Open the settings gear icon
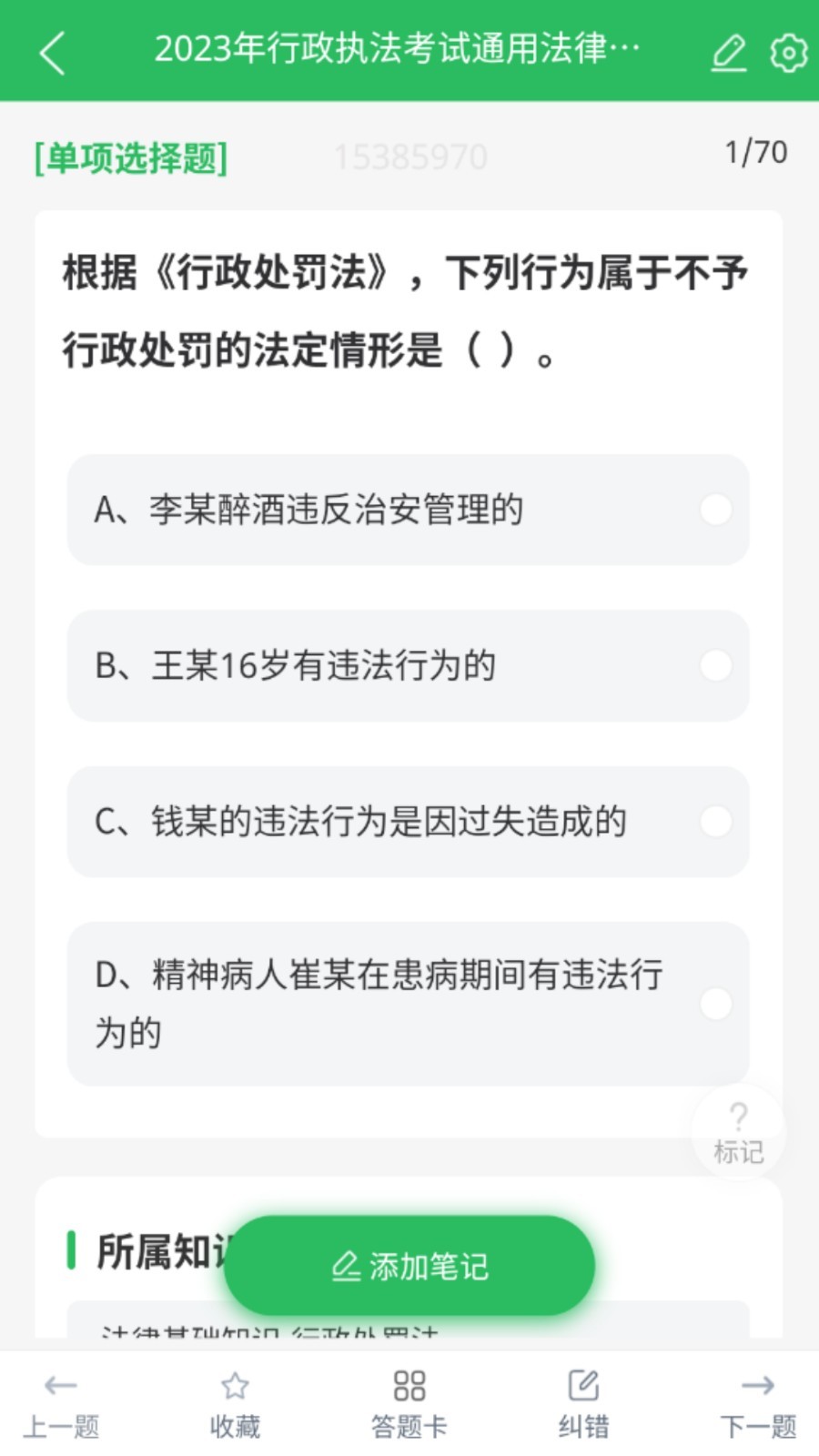The width and height of the screenshot is (819, 1456). point(788,54)
